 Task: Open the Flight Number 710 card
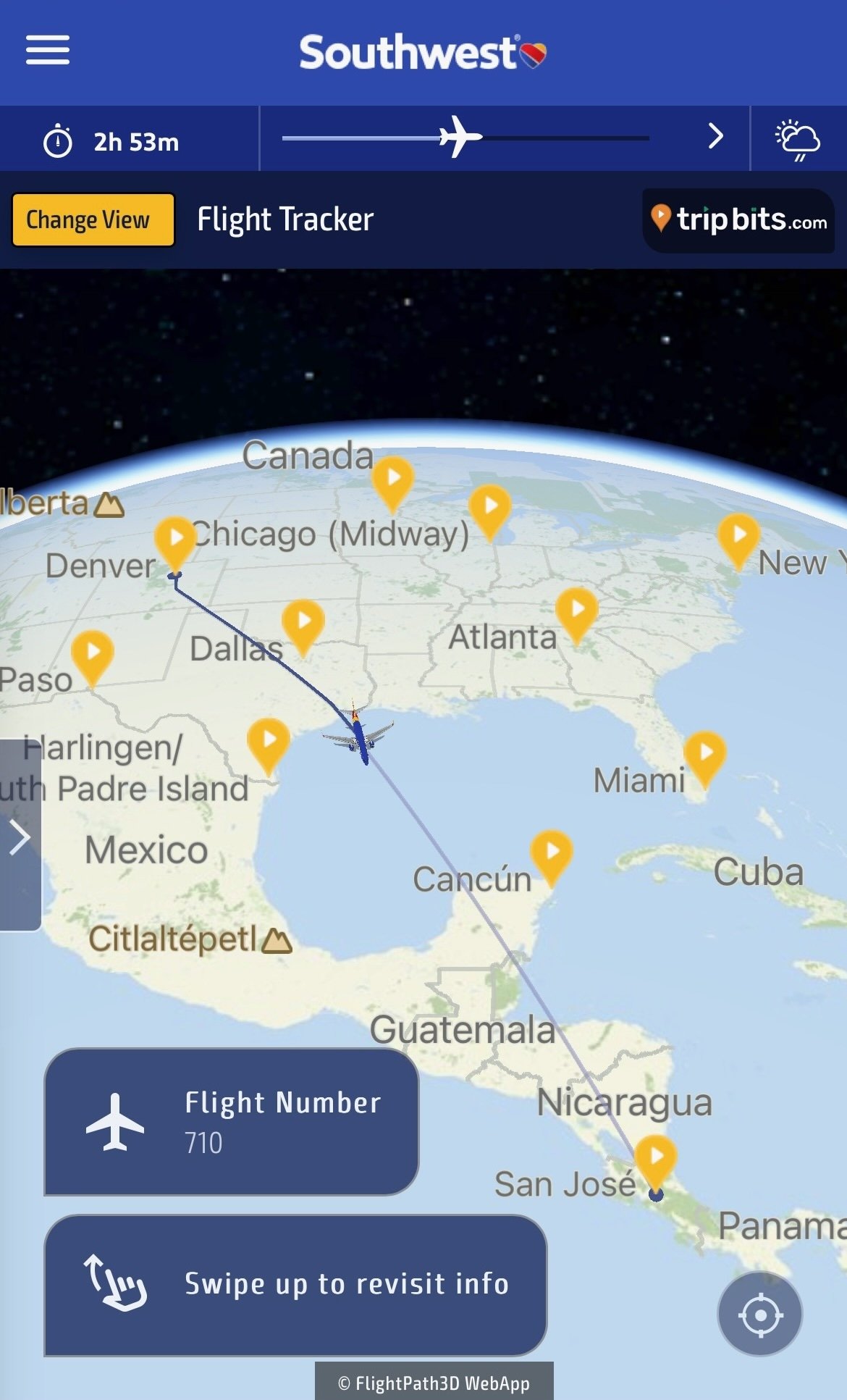[x=232, y=1121]
